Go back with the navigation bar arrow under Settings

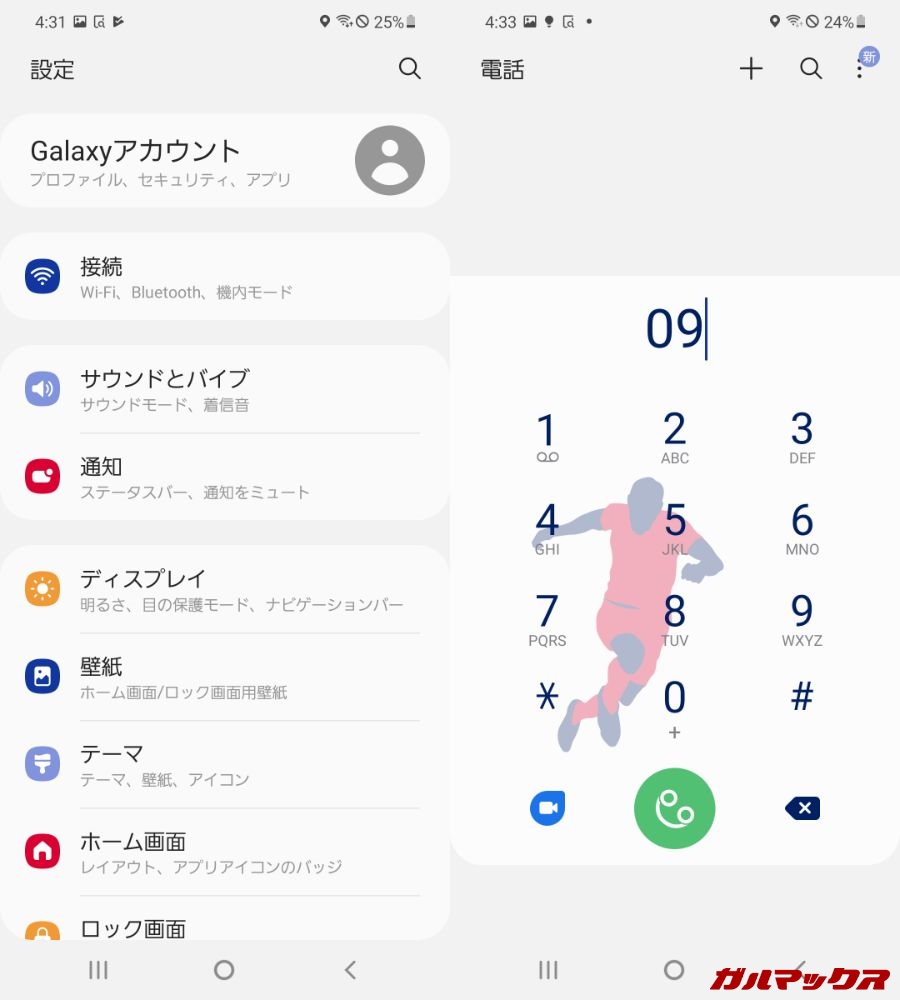350,969
